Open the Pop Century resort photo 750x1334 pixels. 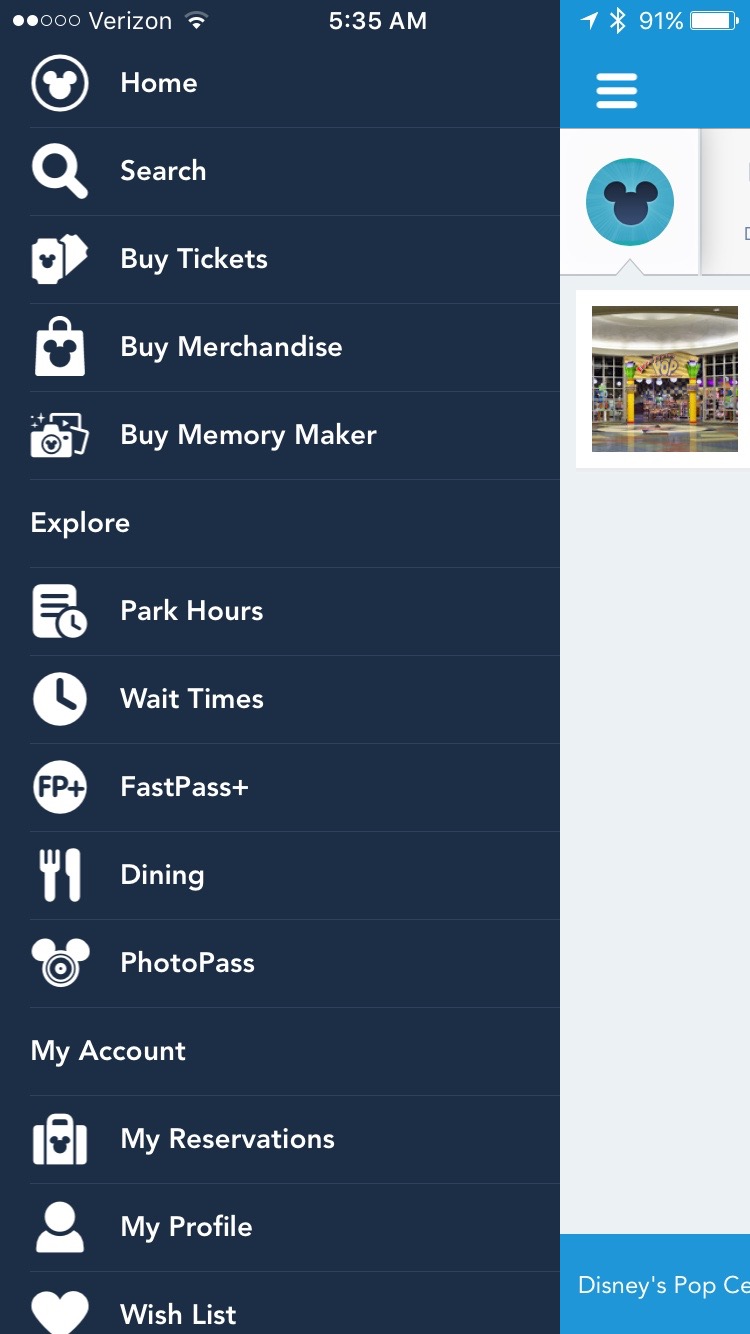pyautogui.click(x=665, y=379)
